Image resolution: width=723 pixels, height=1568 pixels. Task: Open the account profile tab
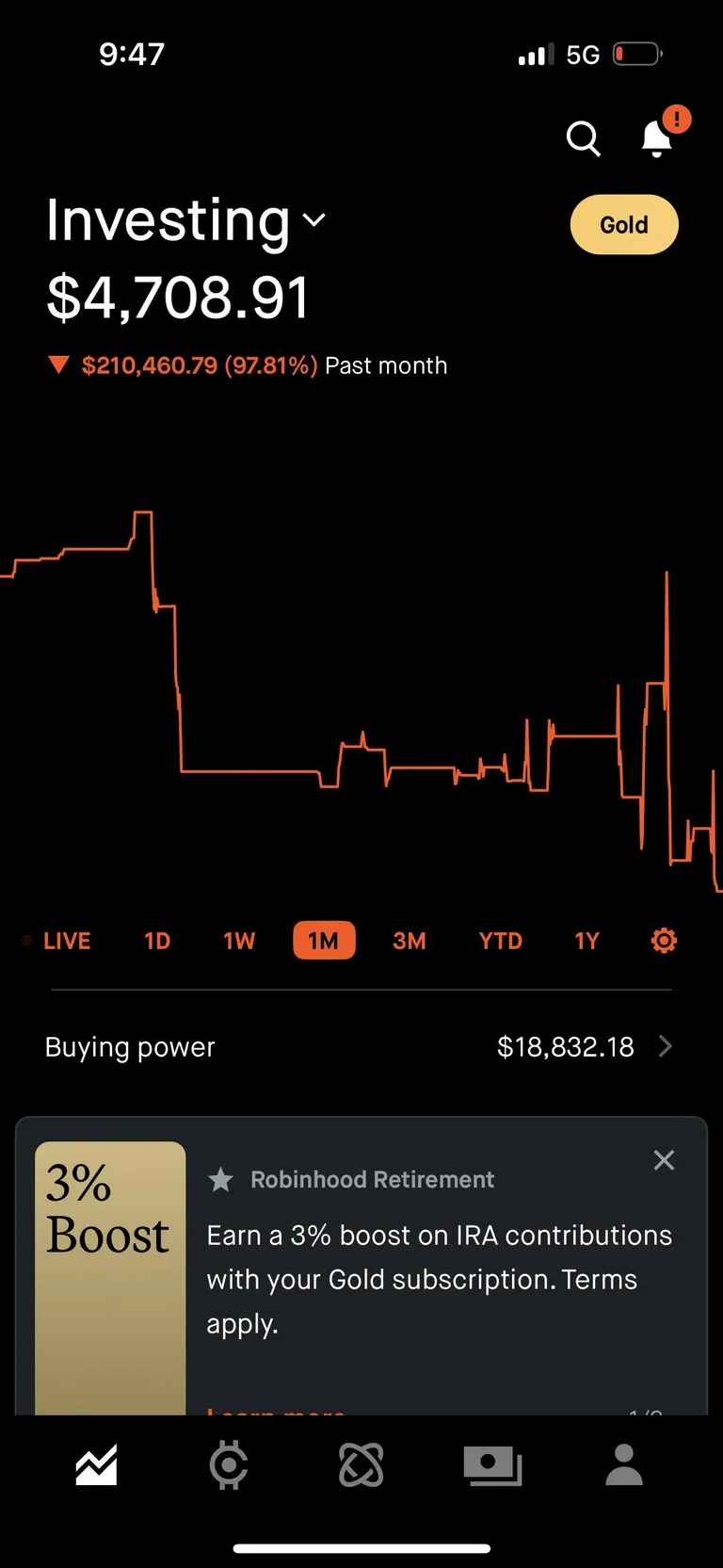tap(624, 1465)
